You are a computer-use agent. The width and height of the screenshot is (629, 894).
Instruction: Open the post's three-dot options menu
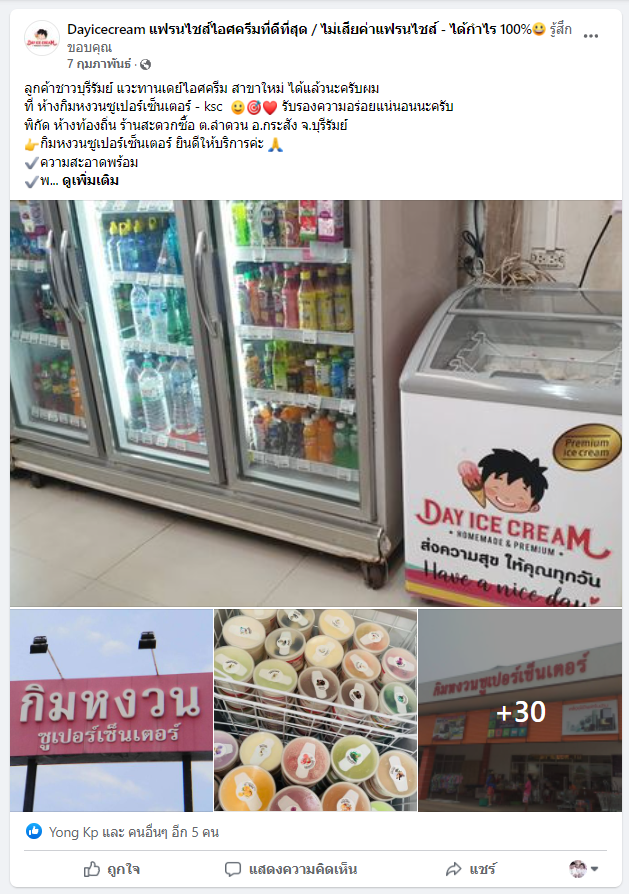pos(591,35)
